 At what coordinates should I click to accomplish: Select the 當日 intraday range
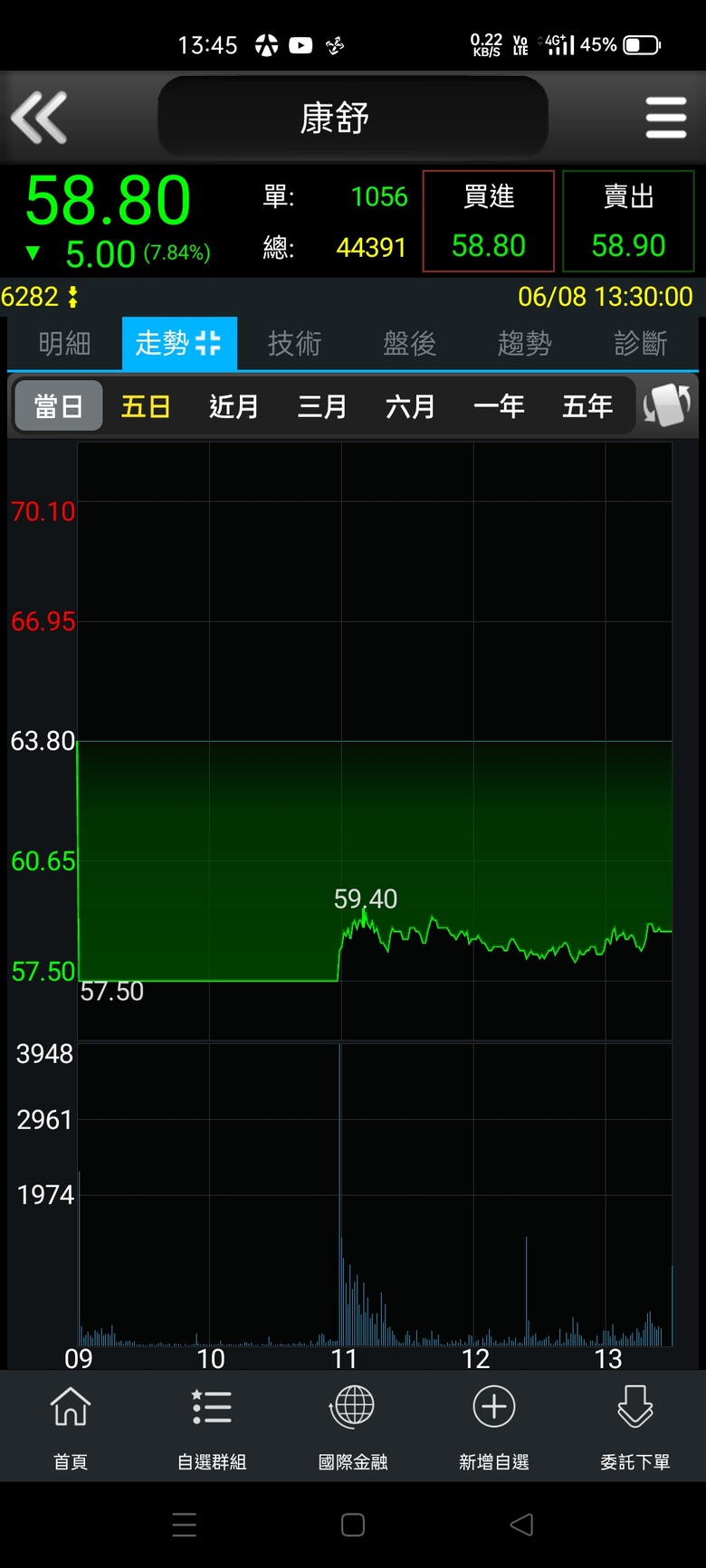point(59,406)
